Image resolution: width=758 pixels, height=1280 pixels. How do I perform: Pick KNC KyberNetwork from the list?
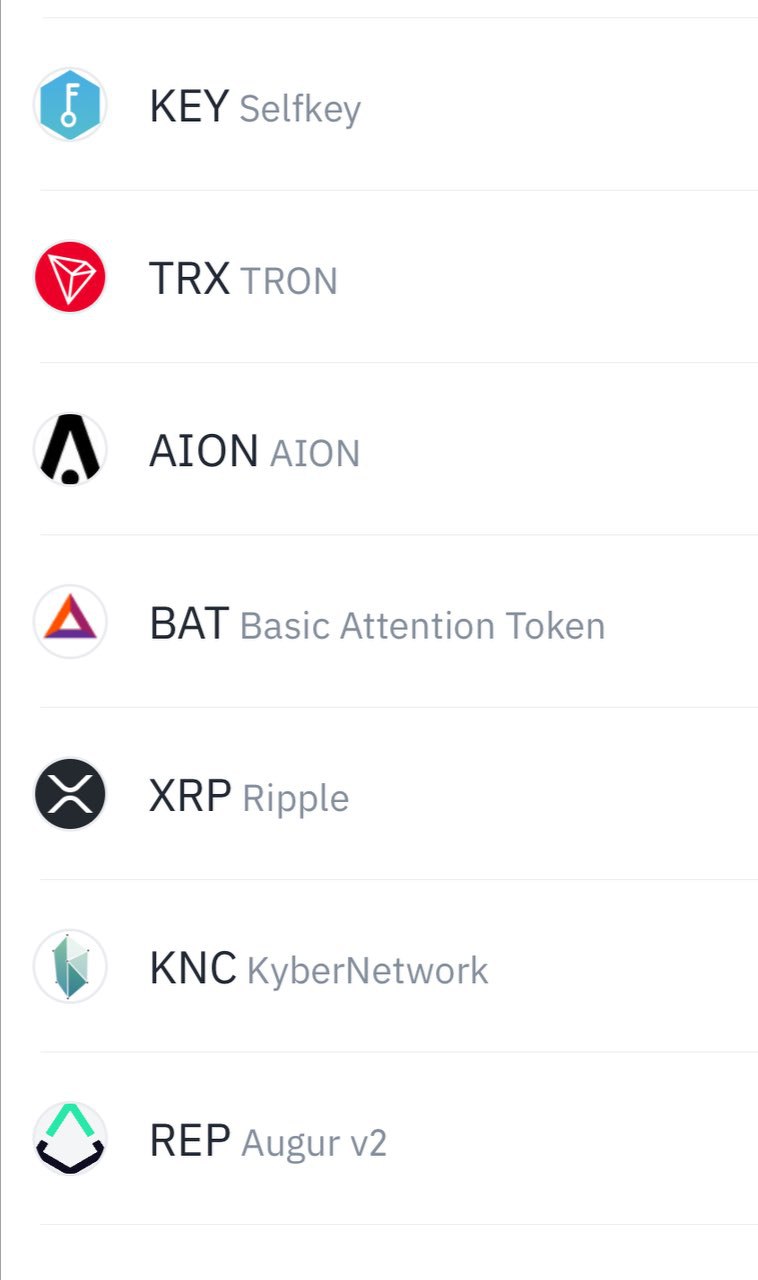click(380, 966)
